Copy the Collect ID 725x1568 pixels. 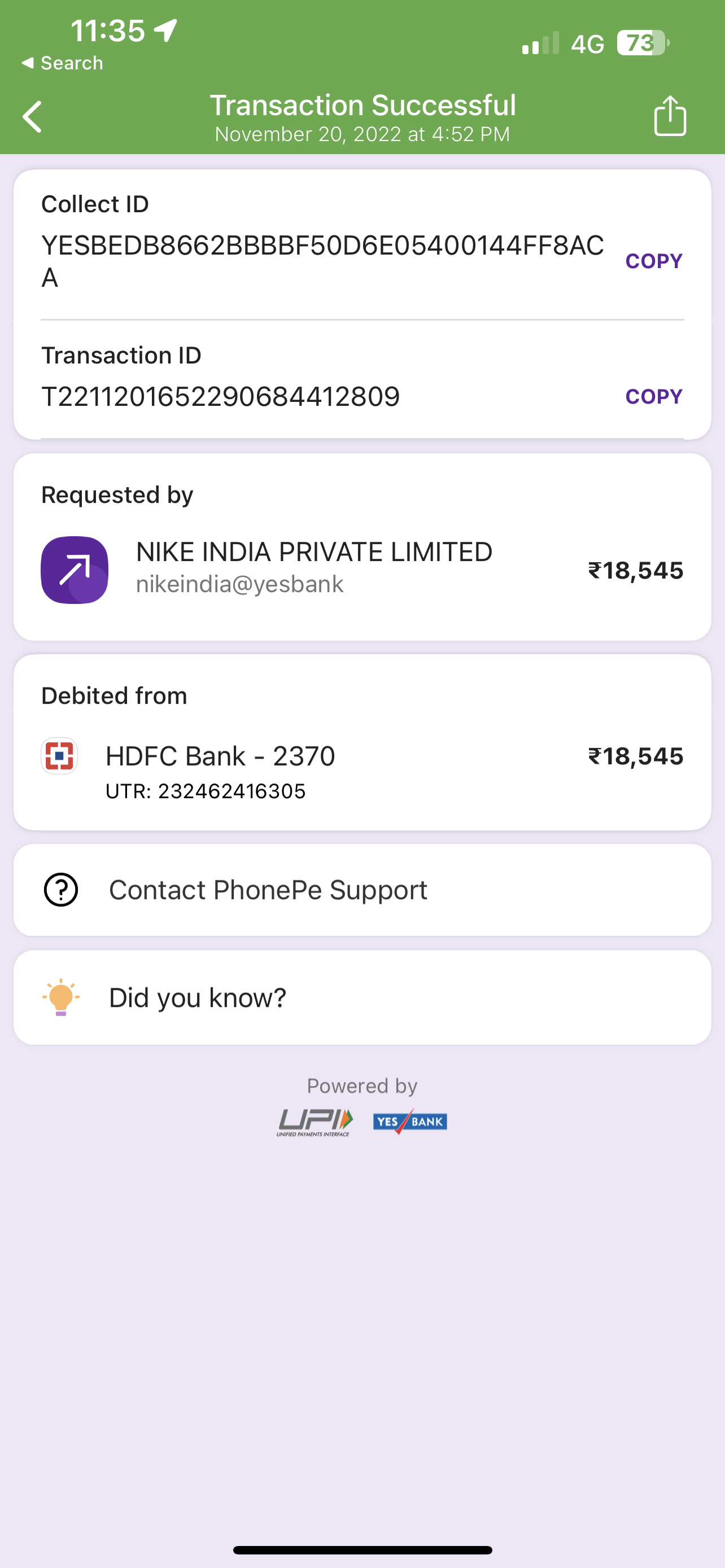click(x=653, y=261)
